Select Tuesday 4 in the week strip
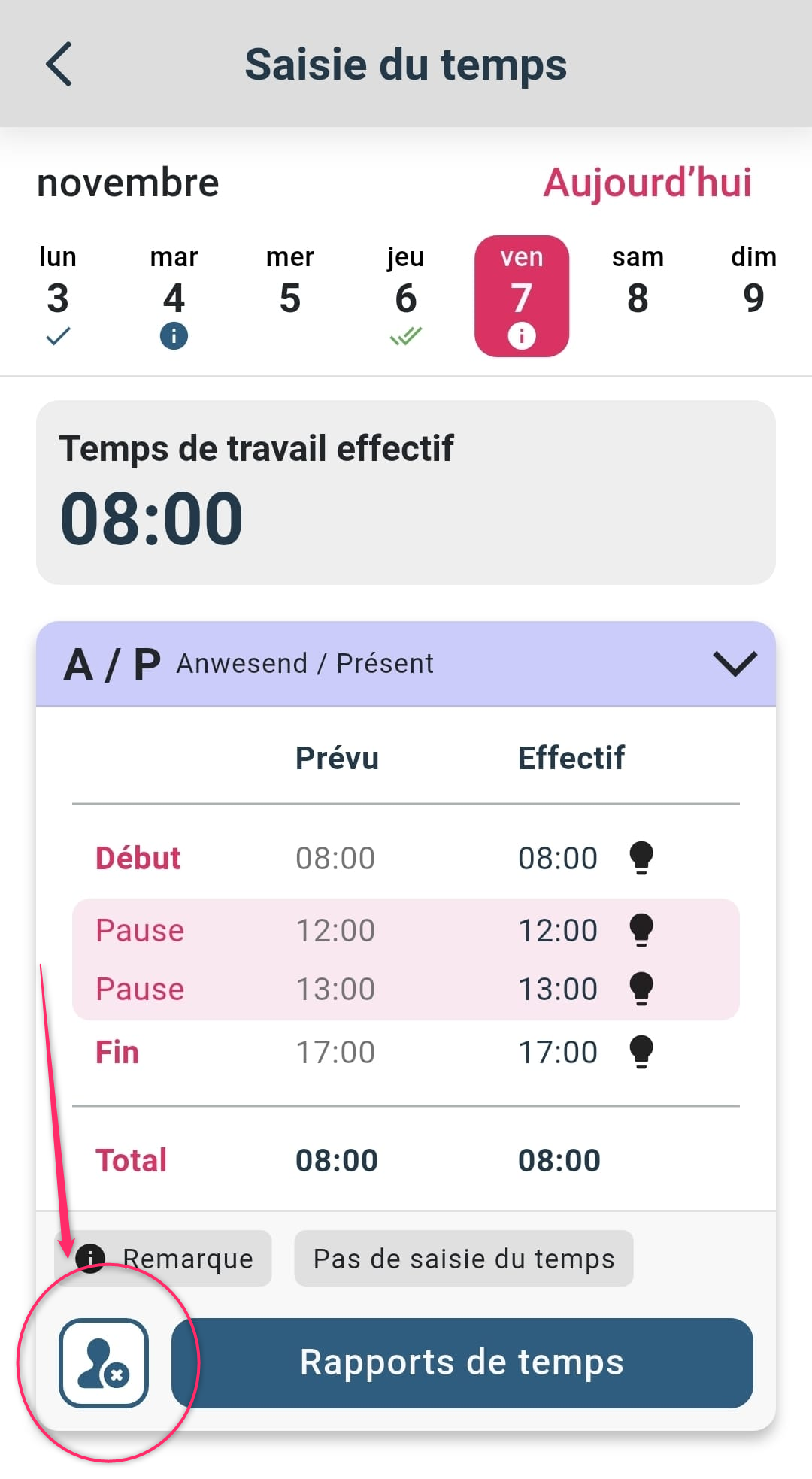 (x=174, y=297)
